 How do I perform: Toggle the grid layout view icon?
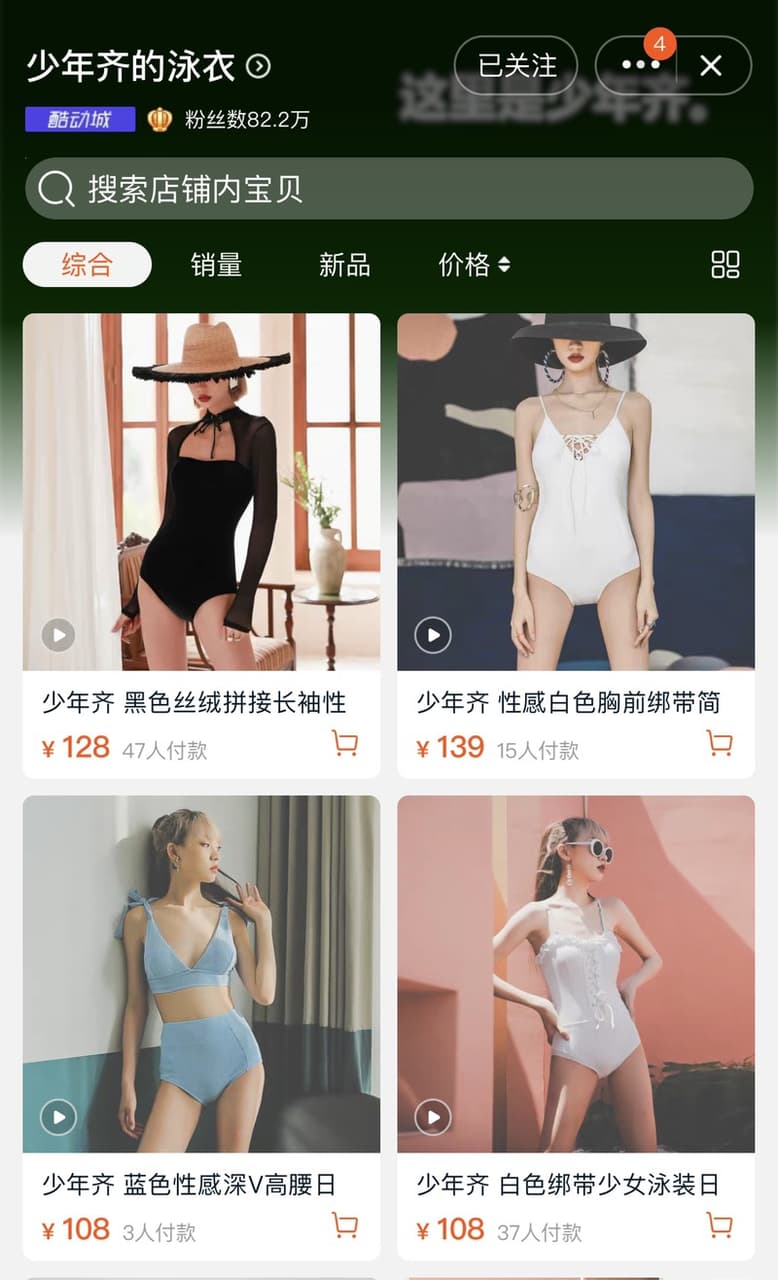tap(725, 265)
